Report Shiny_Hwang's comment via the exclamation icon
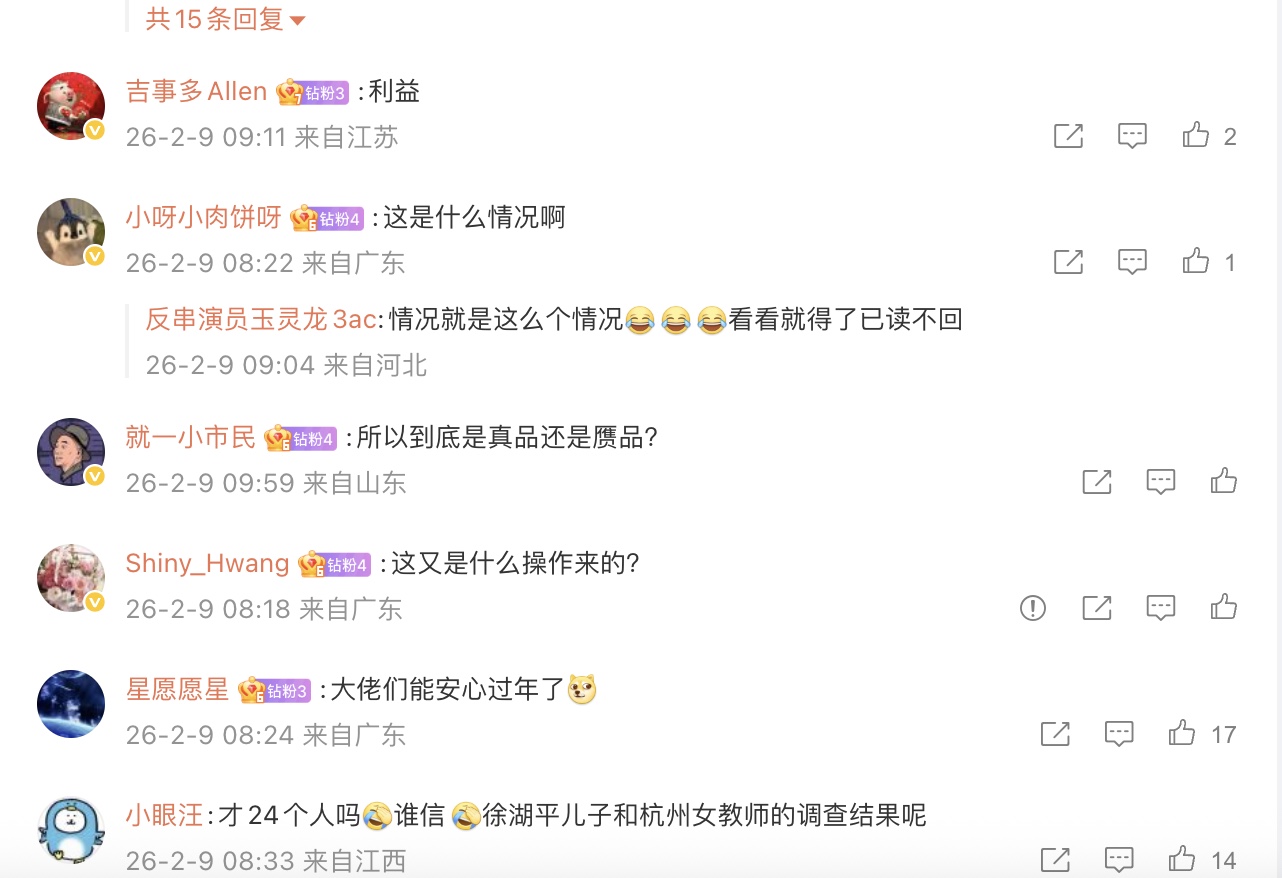The height and width of the screenshot is (878, 1282). point(1032,608)
